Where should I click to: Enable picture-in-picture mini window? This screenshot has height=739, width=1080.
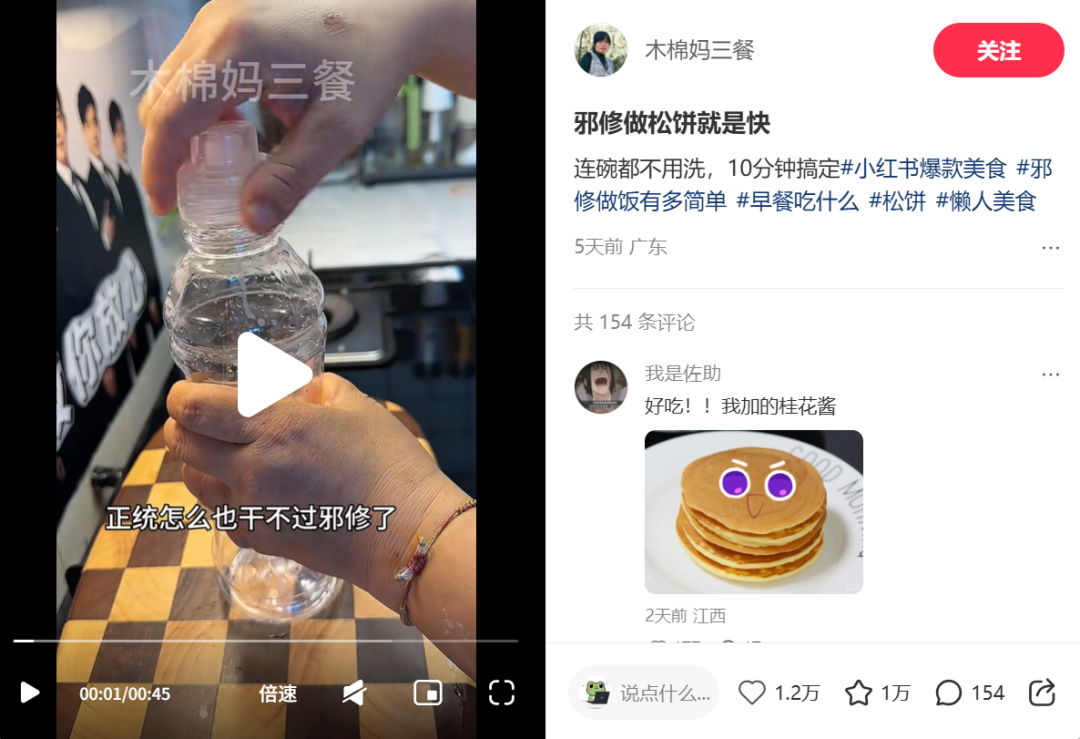pyautogui.click(x=428, y=692)
